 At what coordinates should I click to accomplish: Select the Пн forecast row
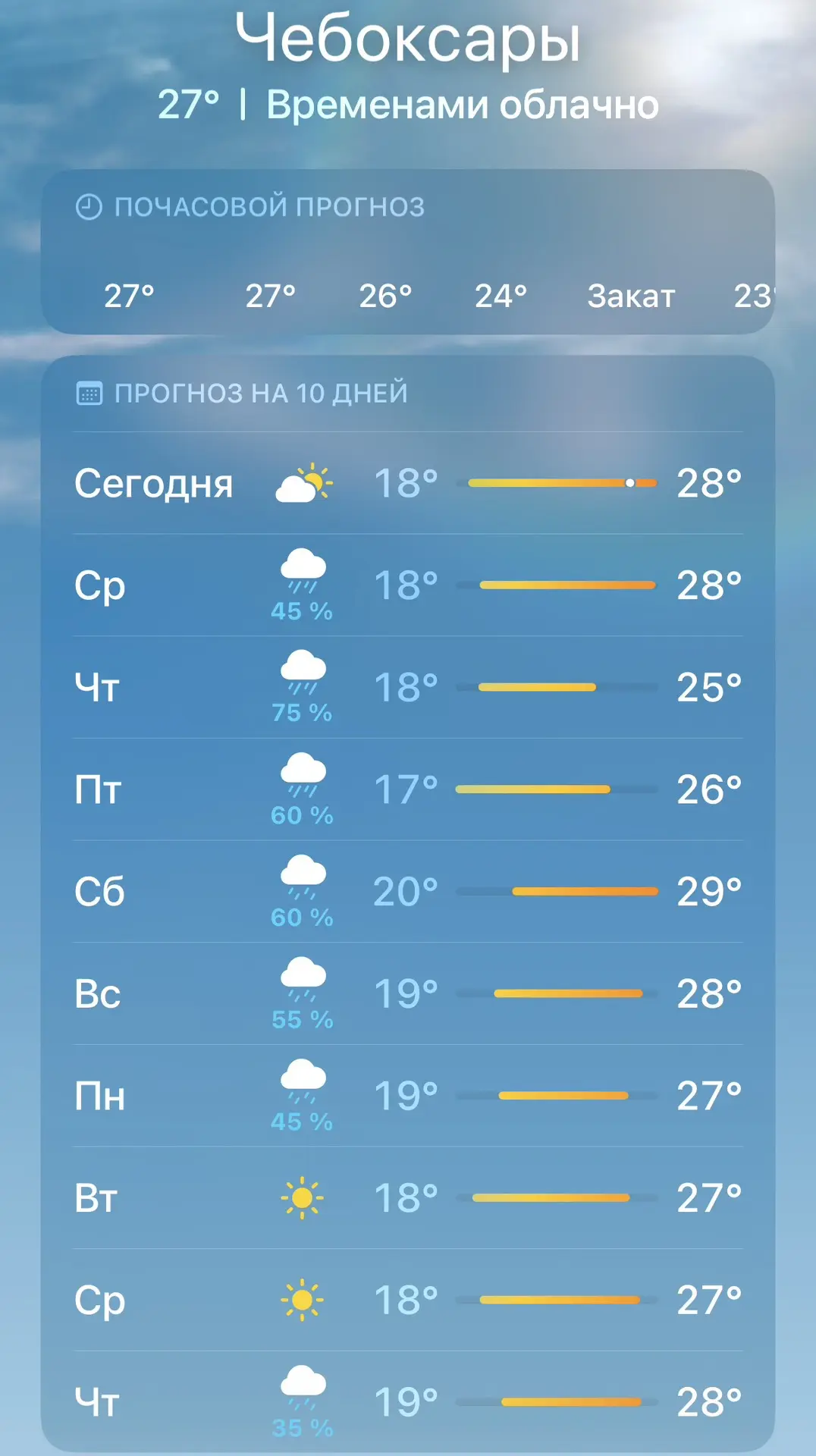pos(408,1096)
